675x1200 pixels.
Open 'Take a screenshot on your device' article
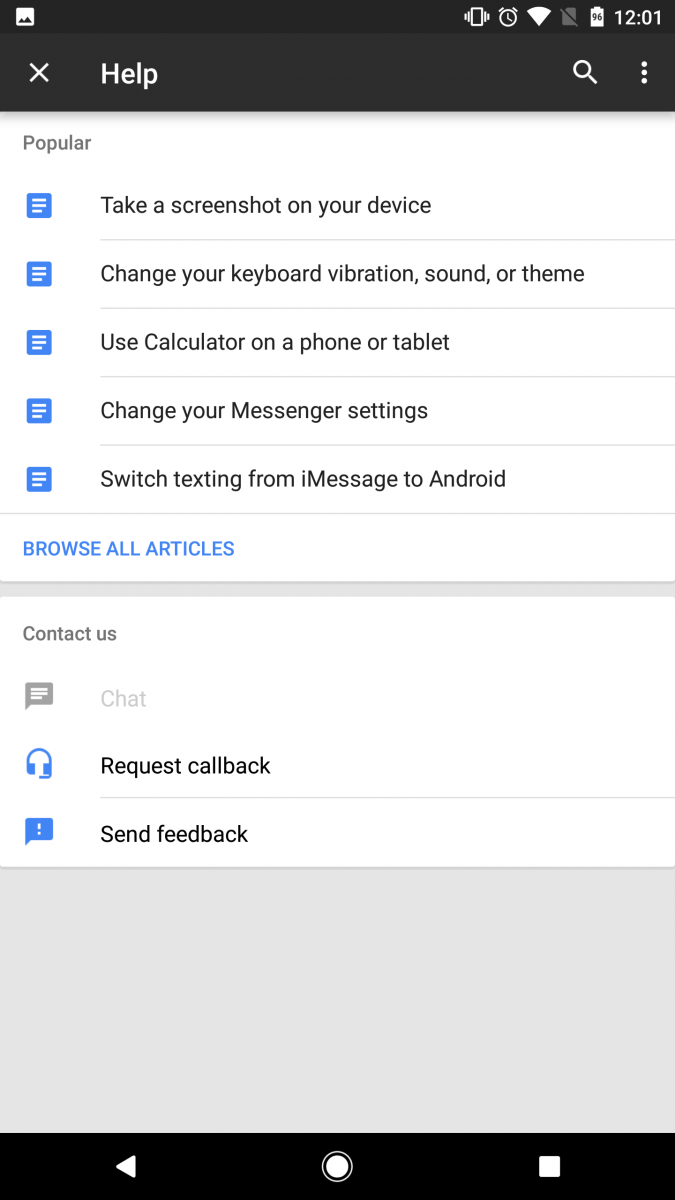[337, 206]
